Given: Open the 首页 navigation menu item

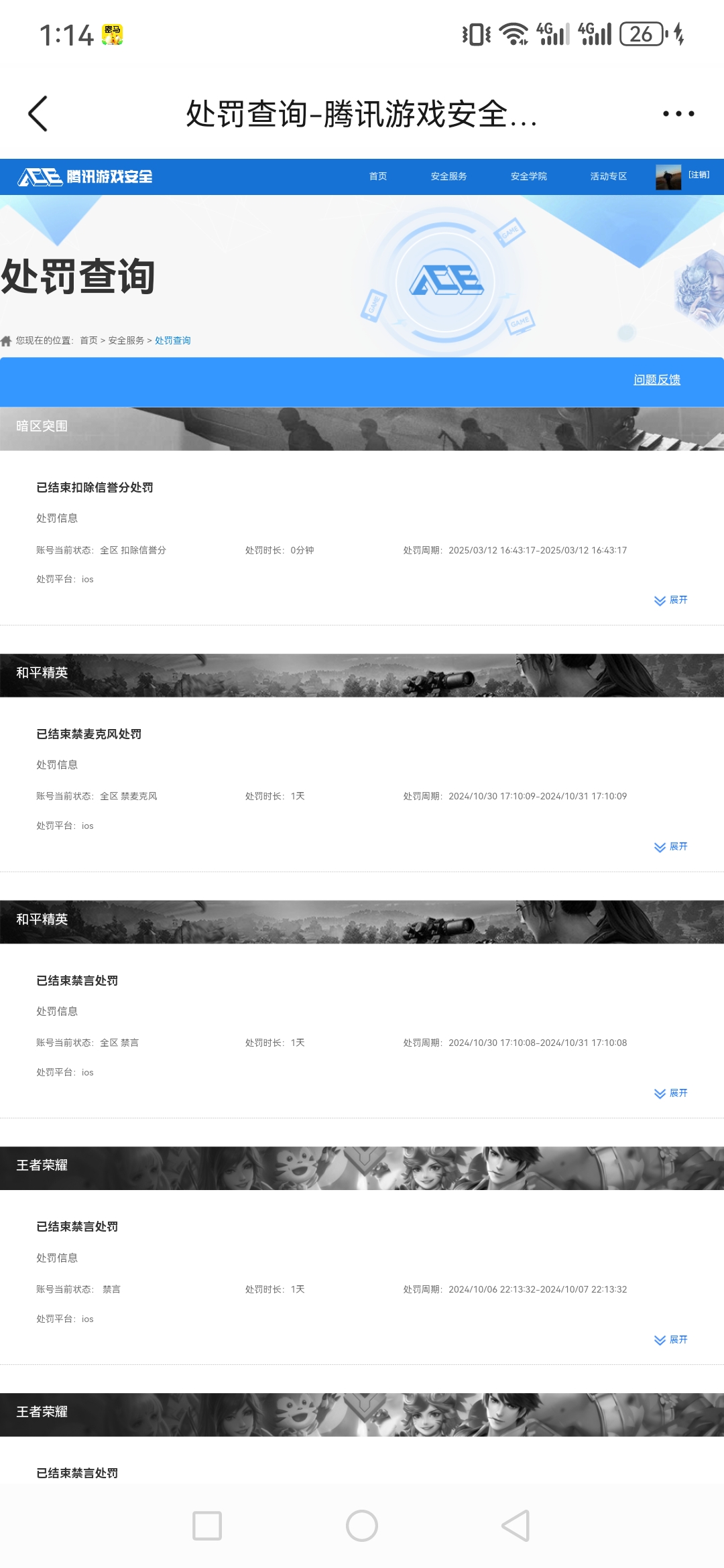Looking at the screenshot, I should [376, 176].
